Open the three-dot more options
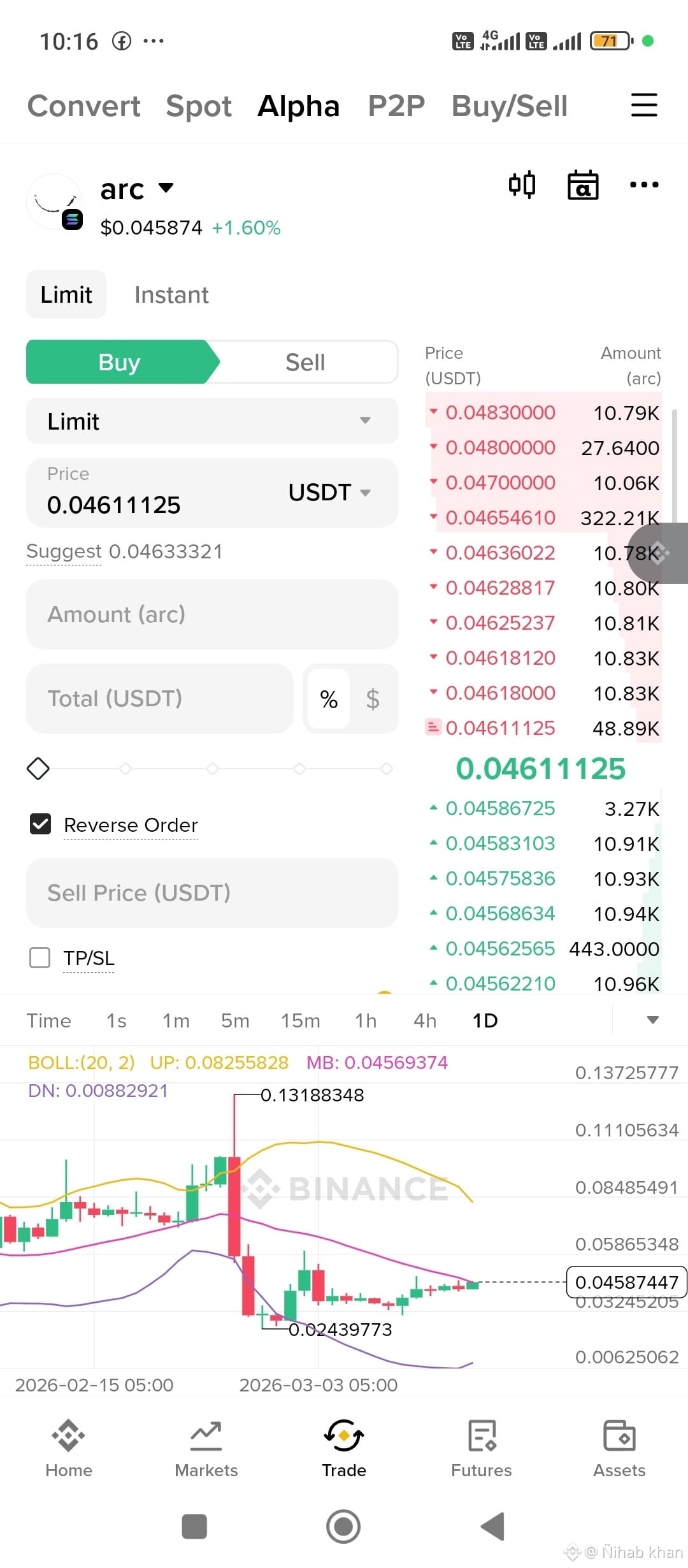The height and width of the screenshot is (1568, 688). (644, 185)
